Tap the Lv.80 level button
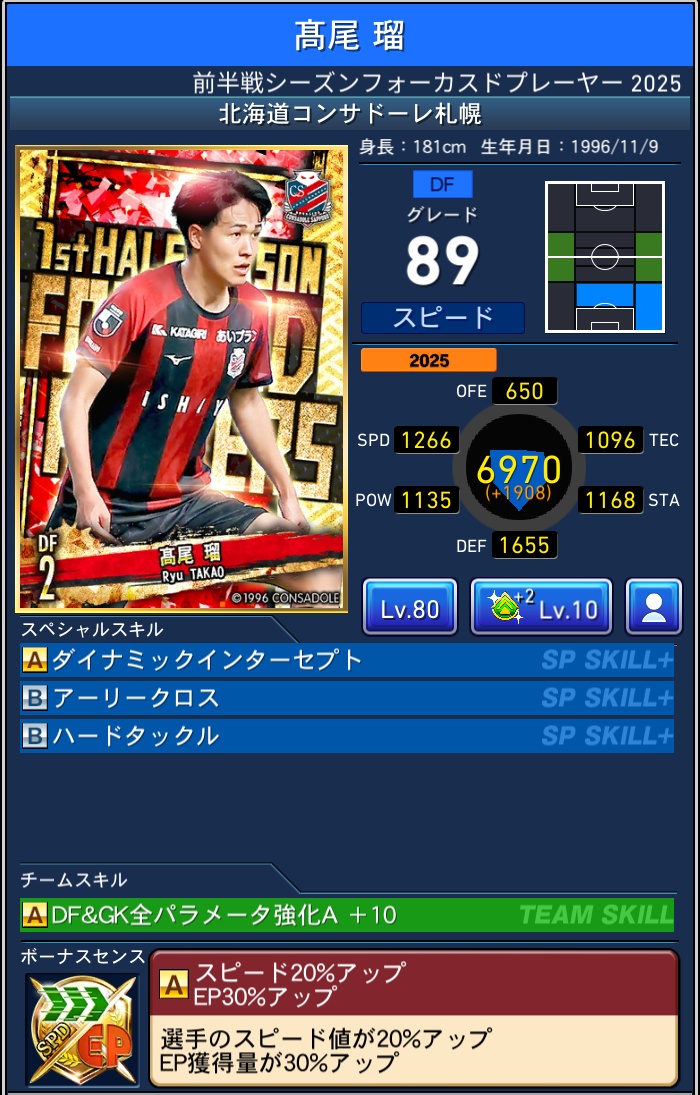The image size is (700, 1095). point(409,608)
